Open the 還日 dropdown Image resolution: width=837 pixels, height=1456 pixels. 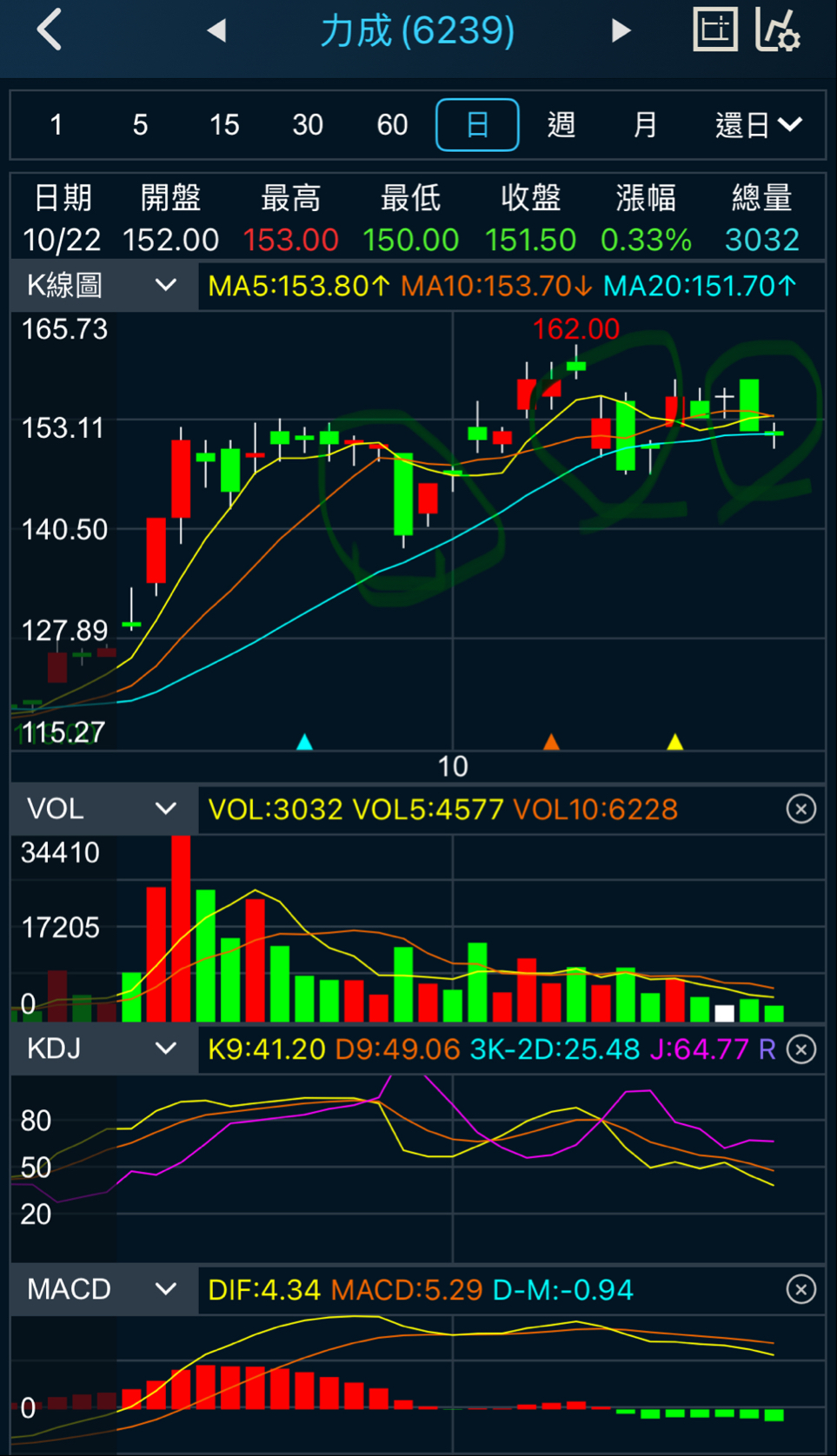[758, 125]
